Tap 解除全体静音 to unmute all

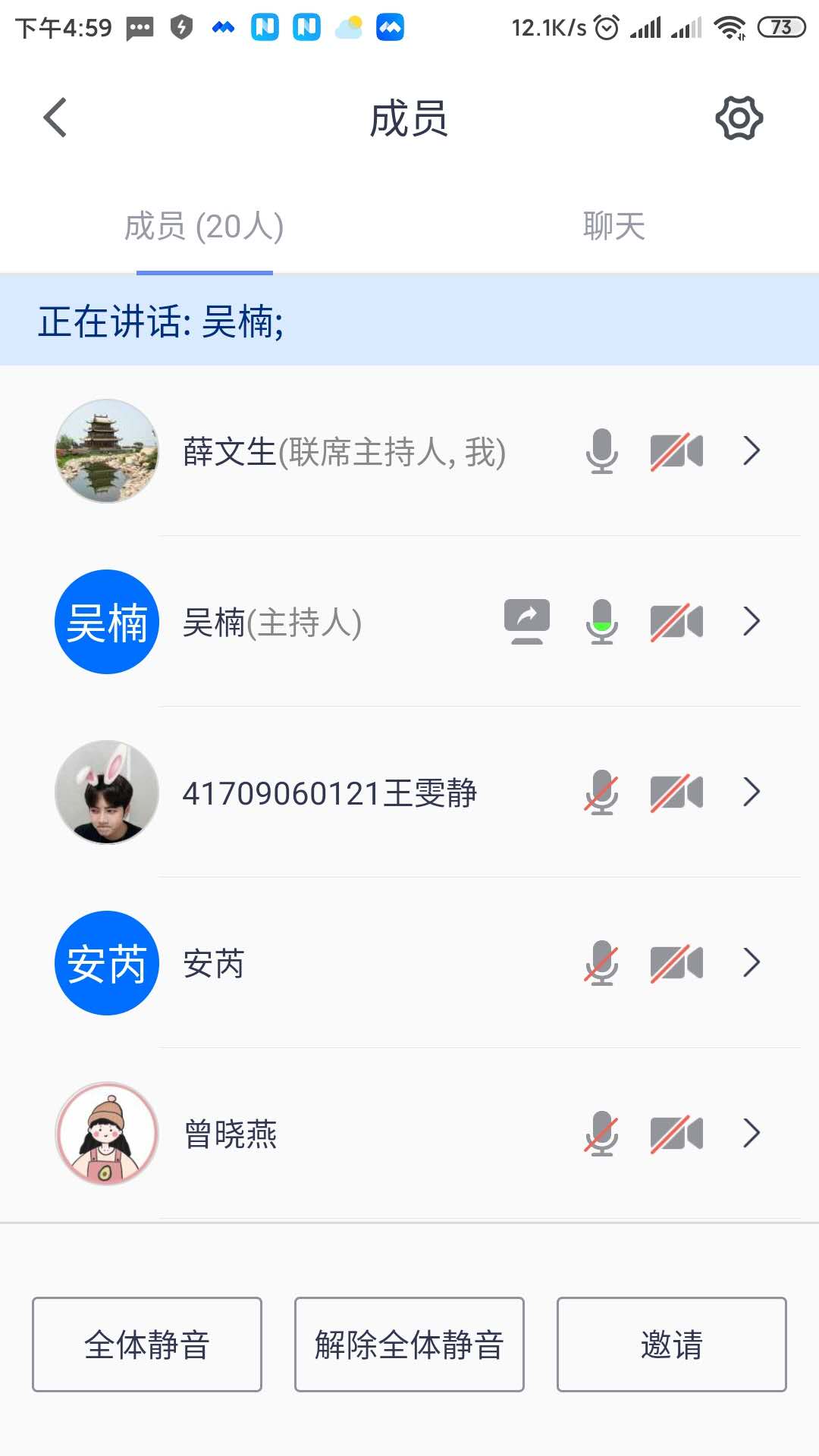(x=409, y=1345)
